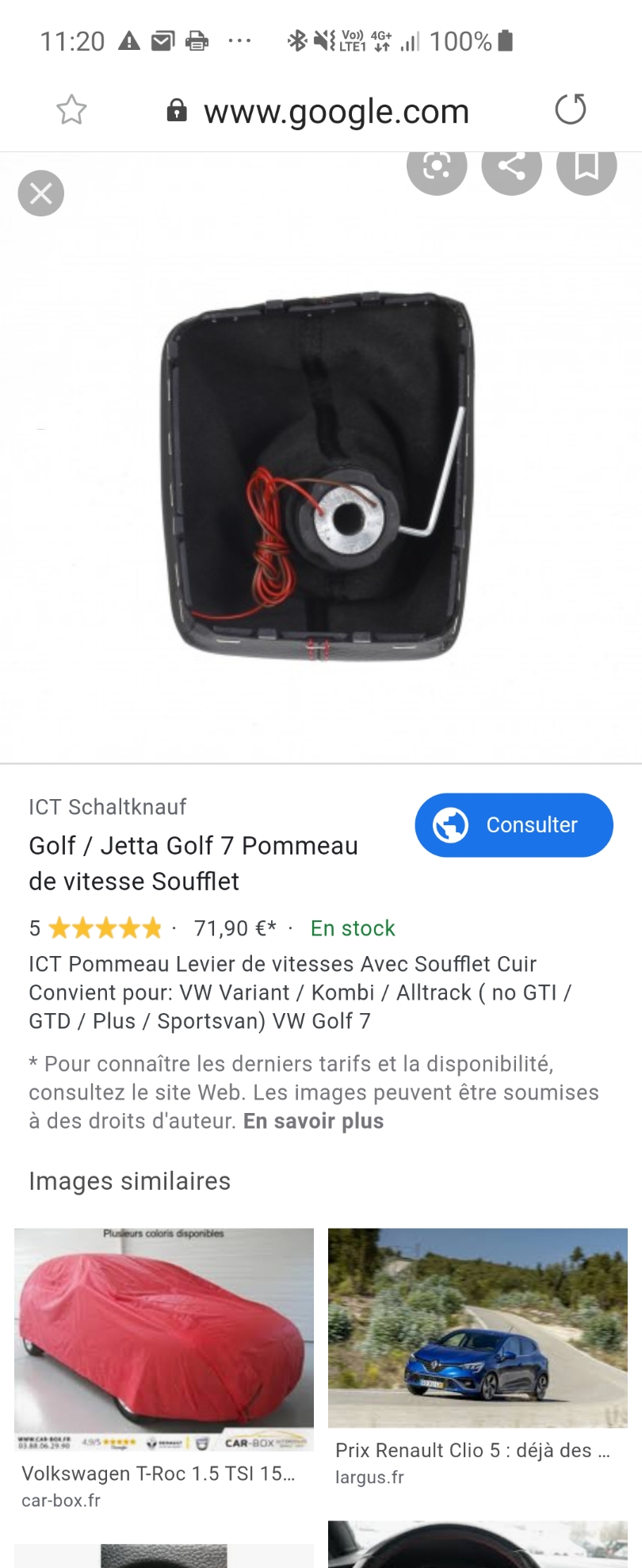
Task: Open the Golf 7 Pommeau de vitesse title
Action: 193,863
